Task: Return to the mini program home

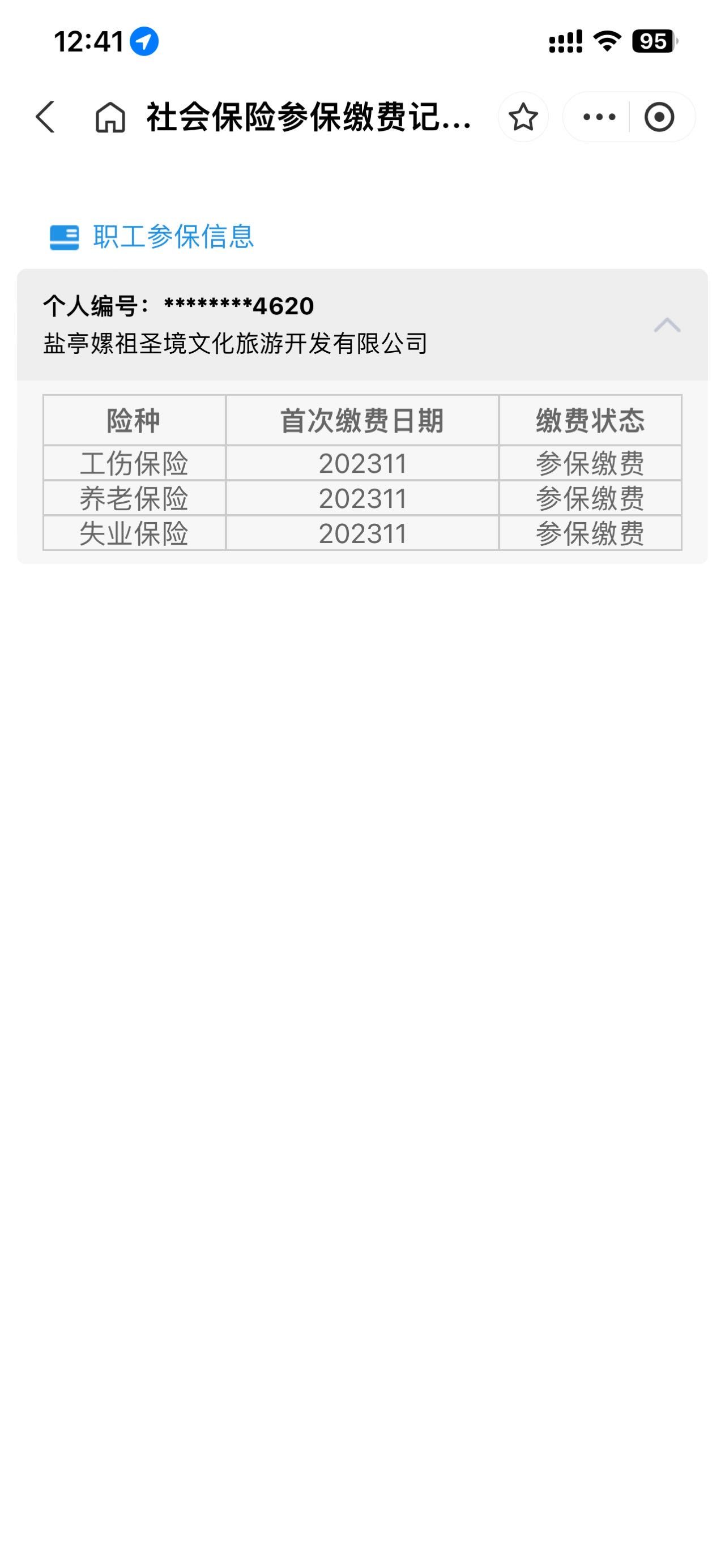Action: click(110, 117)
